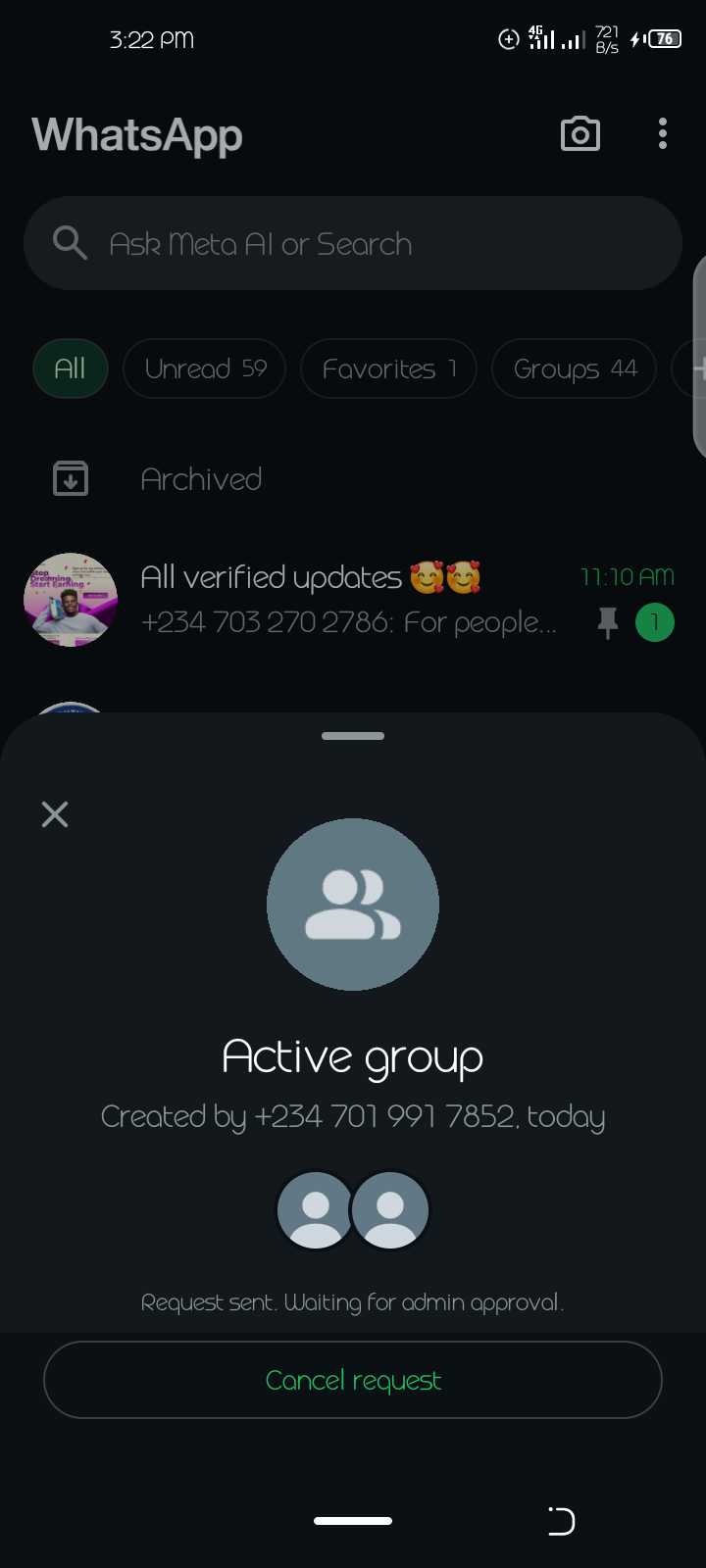
Task: Go back with the system back button
Action: [x=561, y=1521]
